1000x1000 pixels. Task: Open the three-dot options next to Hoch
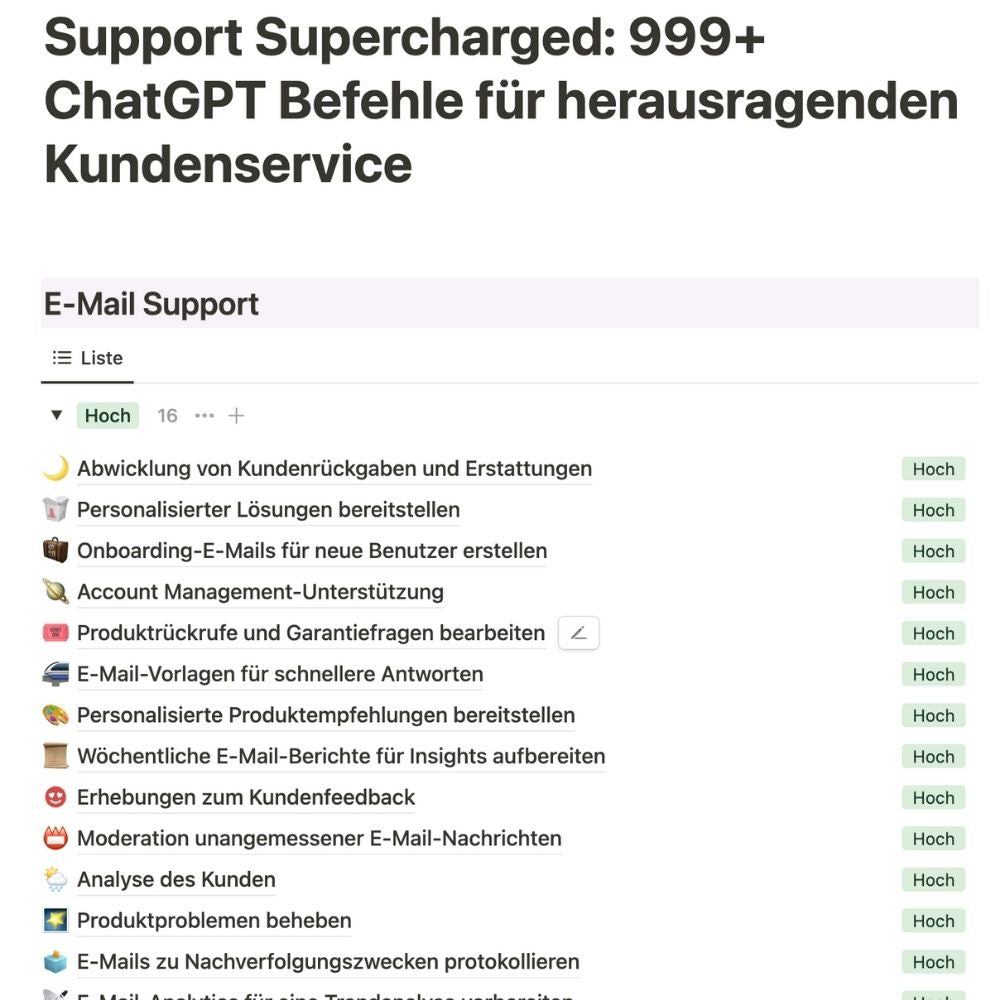(204, 415)
